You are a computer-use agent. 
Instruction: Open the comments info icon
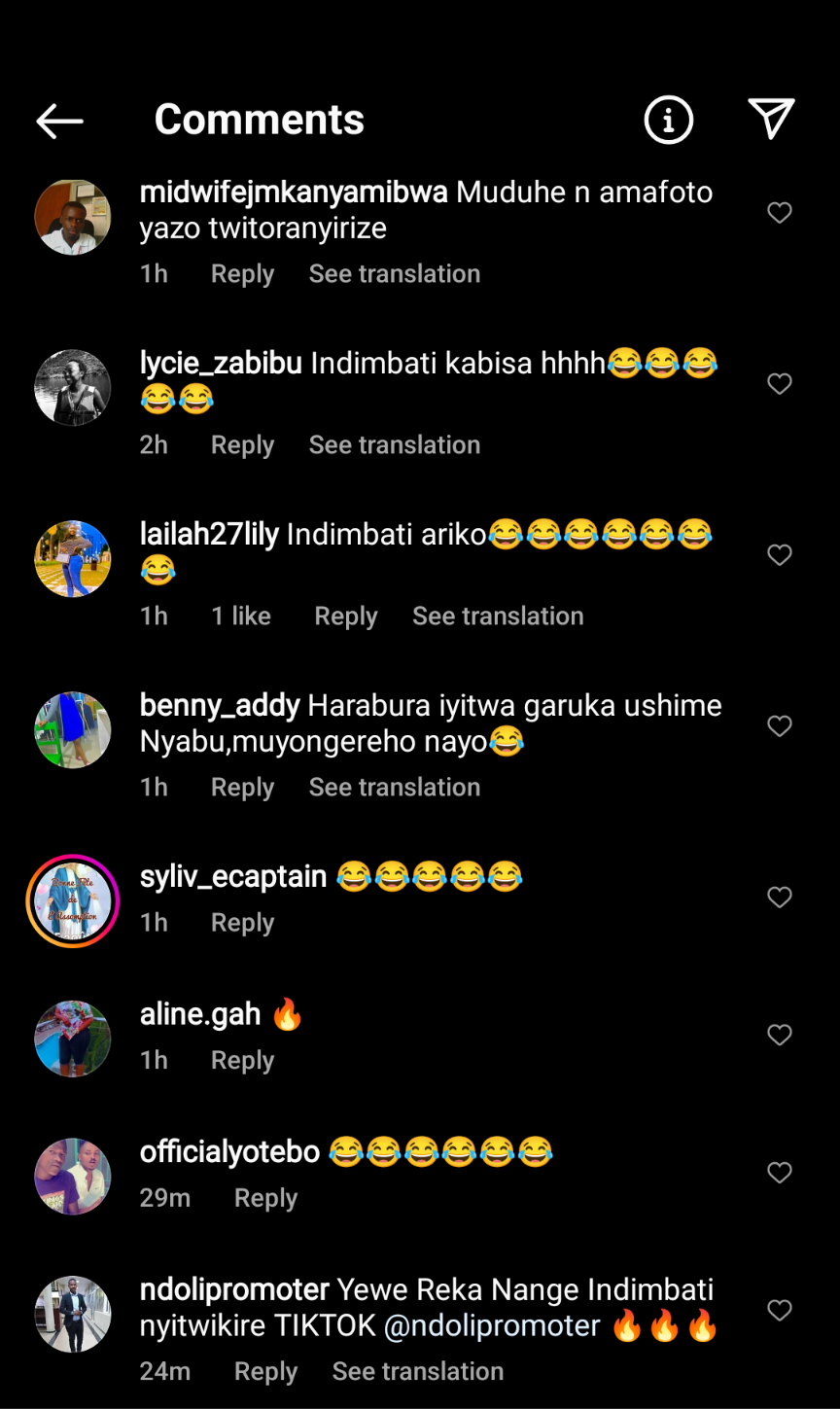pyautogui.click(x=669, y=120)
